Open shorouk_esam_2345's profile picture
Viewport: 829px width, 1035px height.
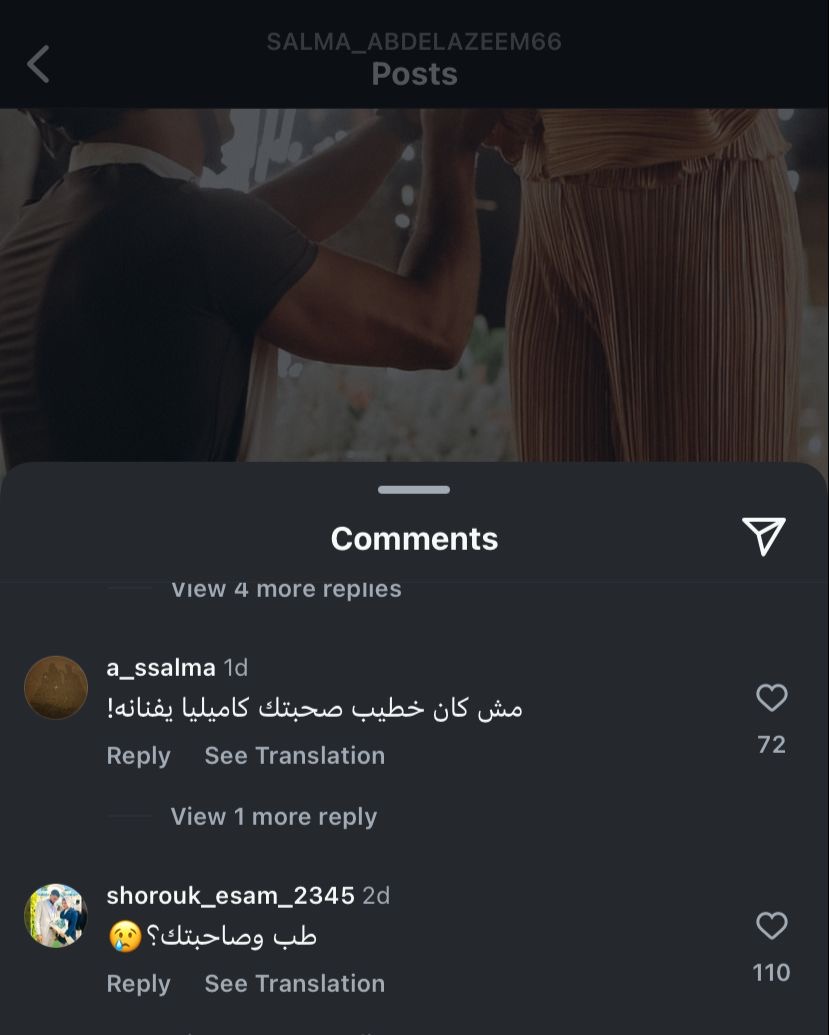(x=56, y=916)
